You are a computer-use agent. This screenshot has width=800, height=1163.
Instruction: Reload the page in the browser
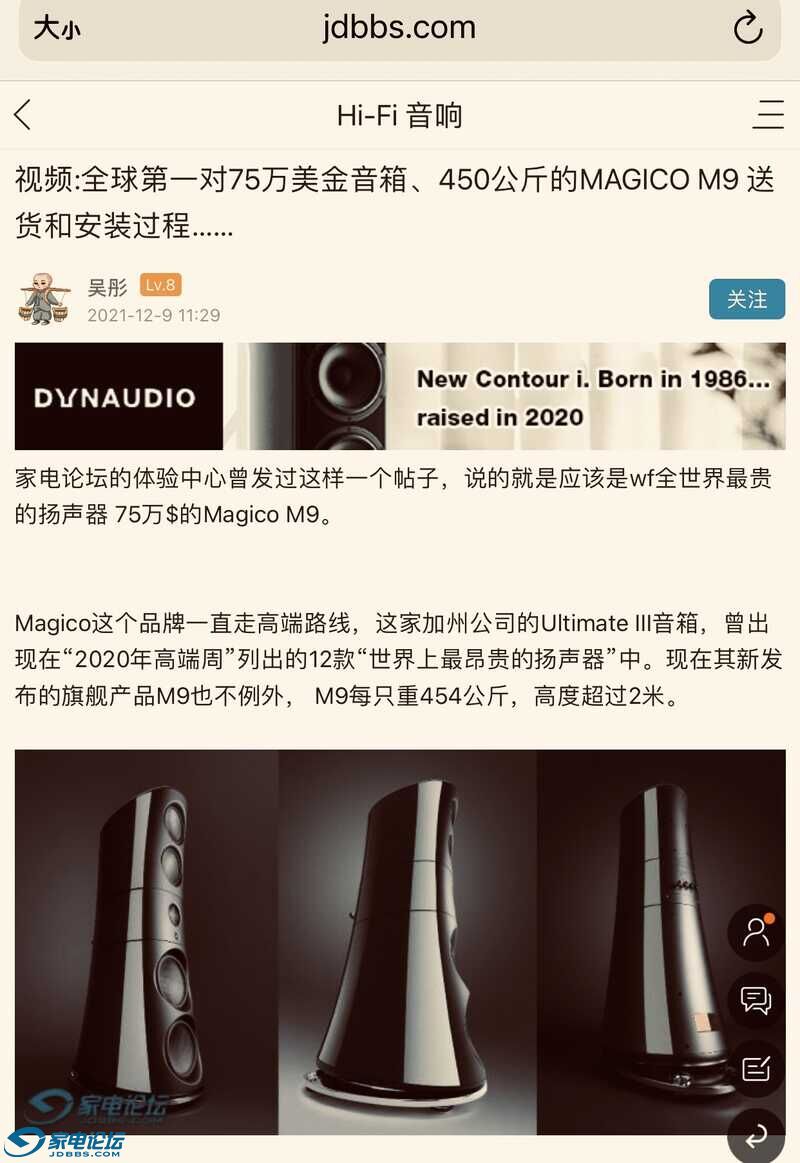748,28
